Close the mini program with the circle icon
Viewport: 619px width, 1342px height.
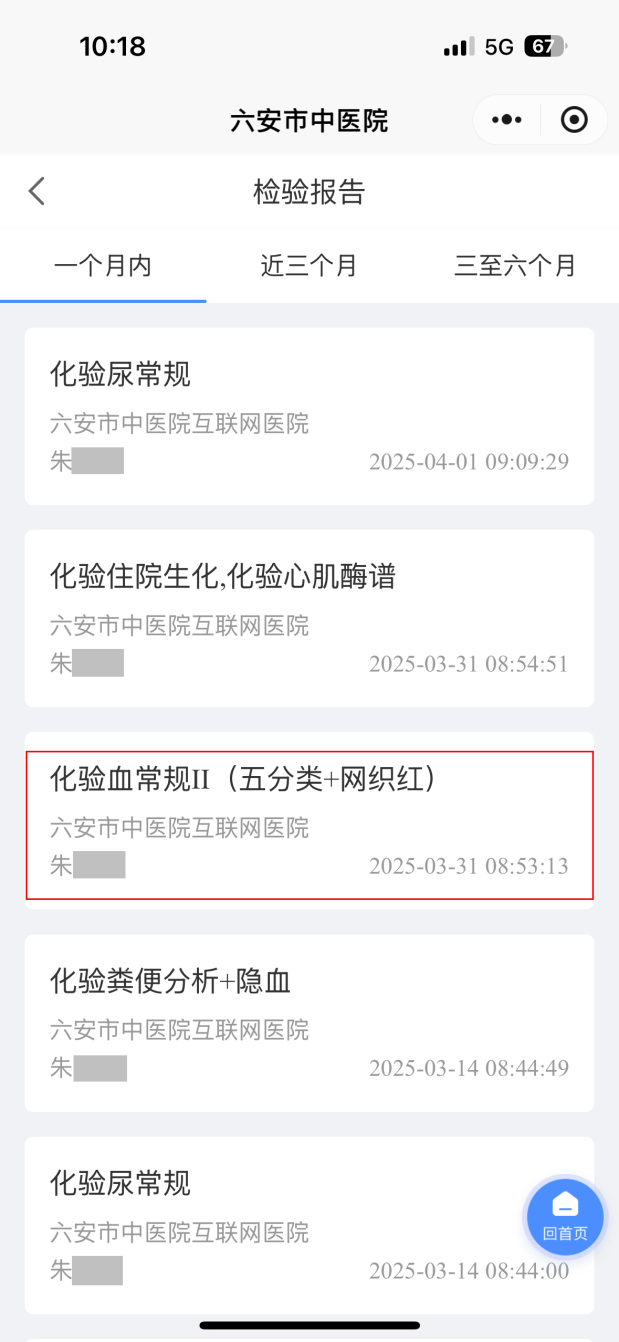tap(574, 121)
